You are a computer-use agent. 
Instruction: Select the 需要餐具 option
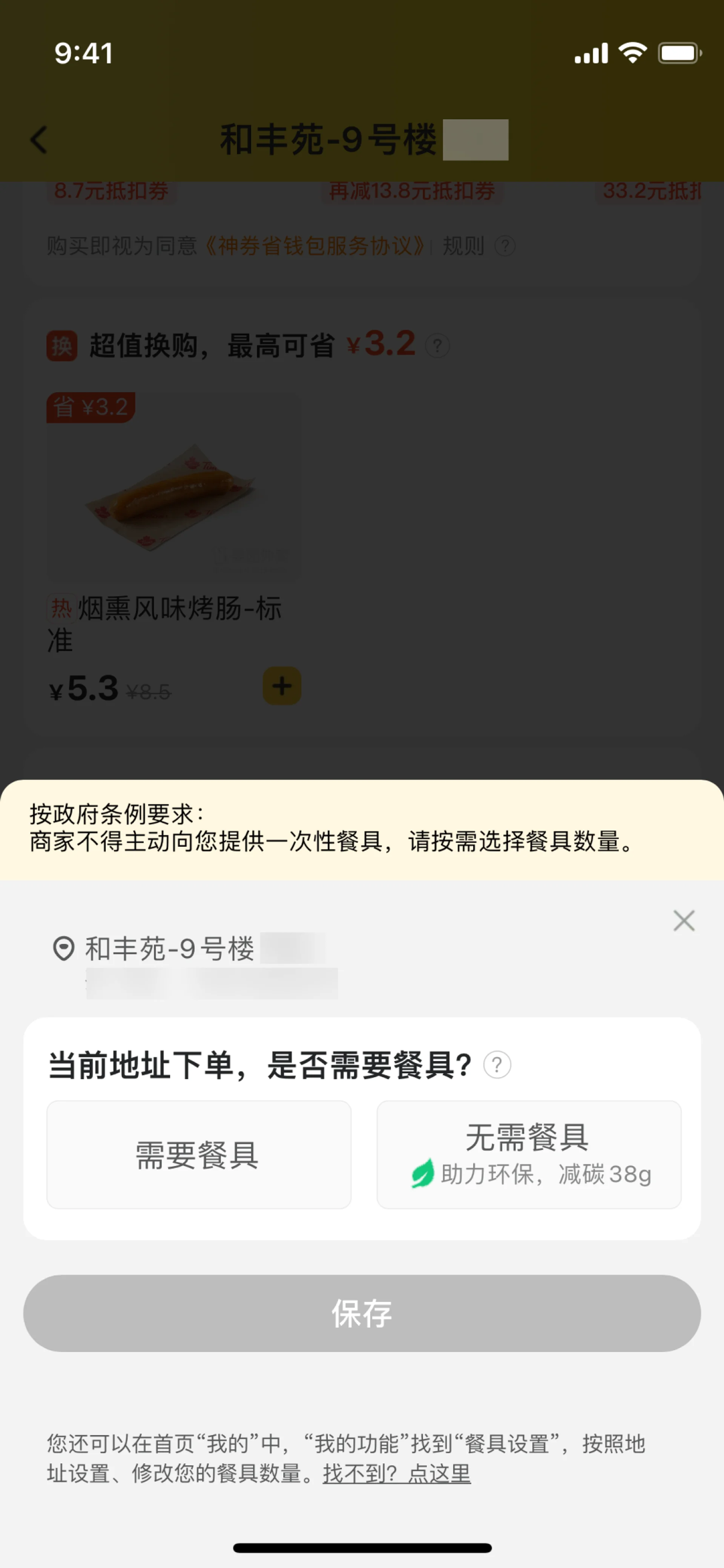[199, 1155]
